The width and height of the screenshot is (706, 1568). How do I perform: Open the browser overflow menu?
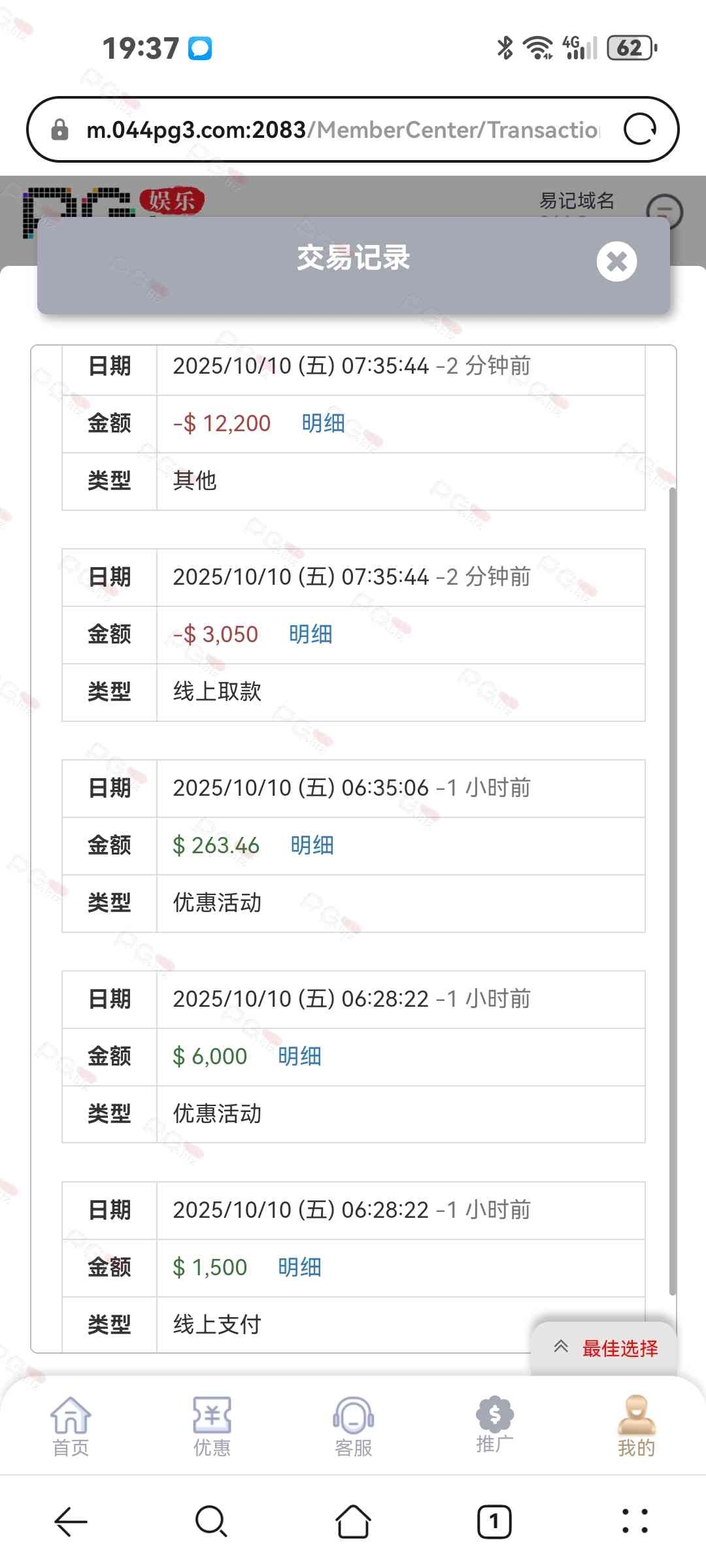tap(635, 1522)
